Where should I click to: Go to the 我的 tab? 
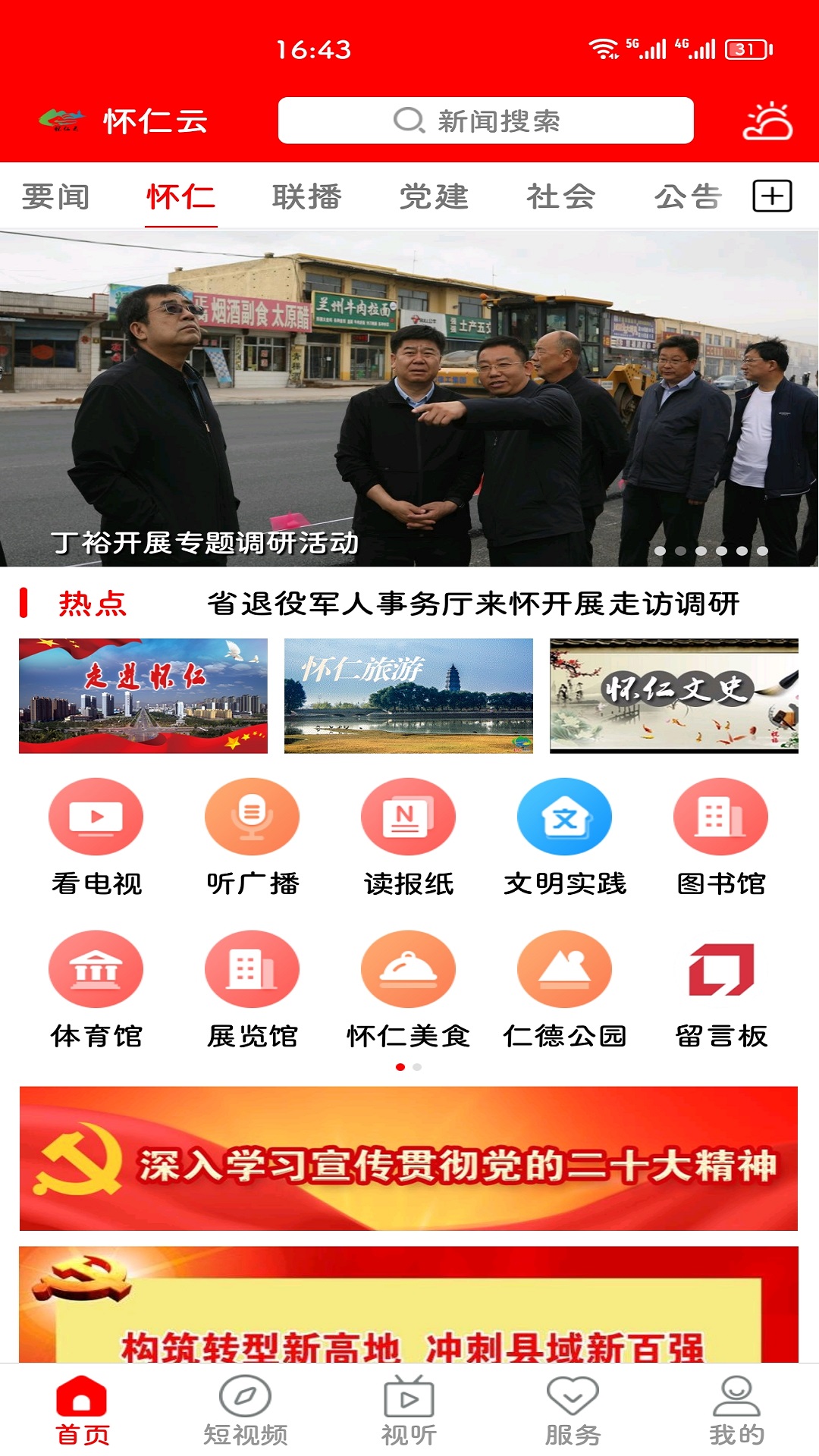(x=736, y=1410)
